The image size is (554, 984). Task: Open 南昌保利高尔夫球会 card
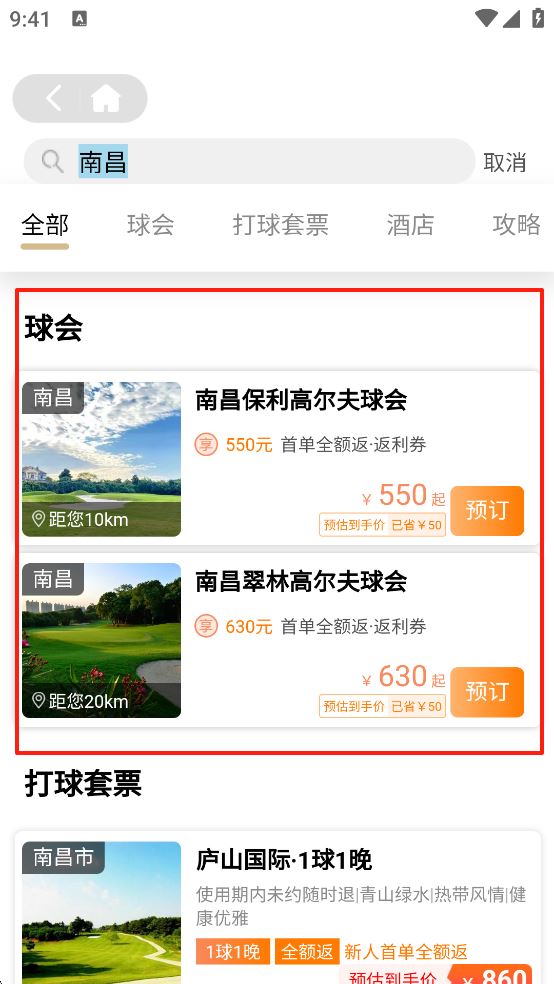coord(279,458)
